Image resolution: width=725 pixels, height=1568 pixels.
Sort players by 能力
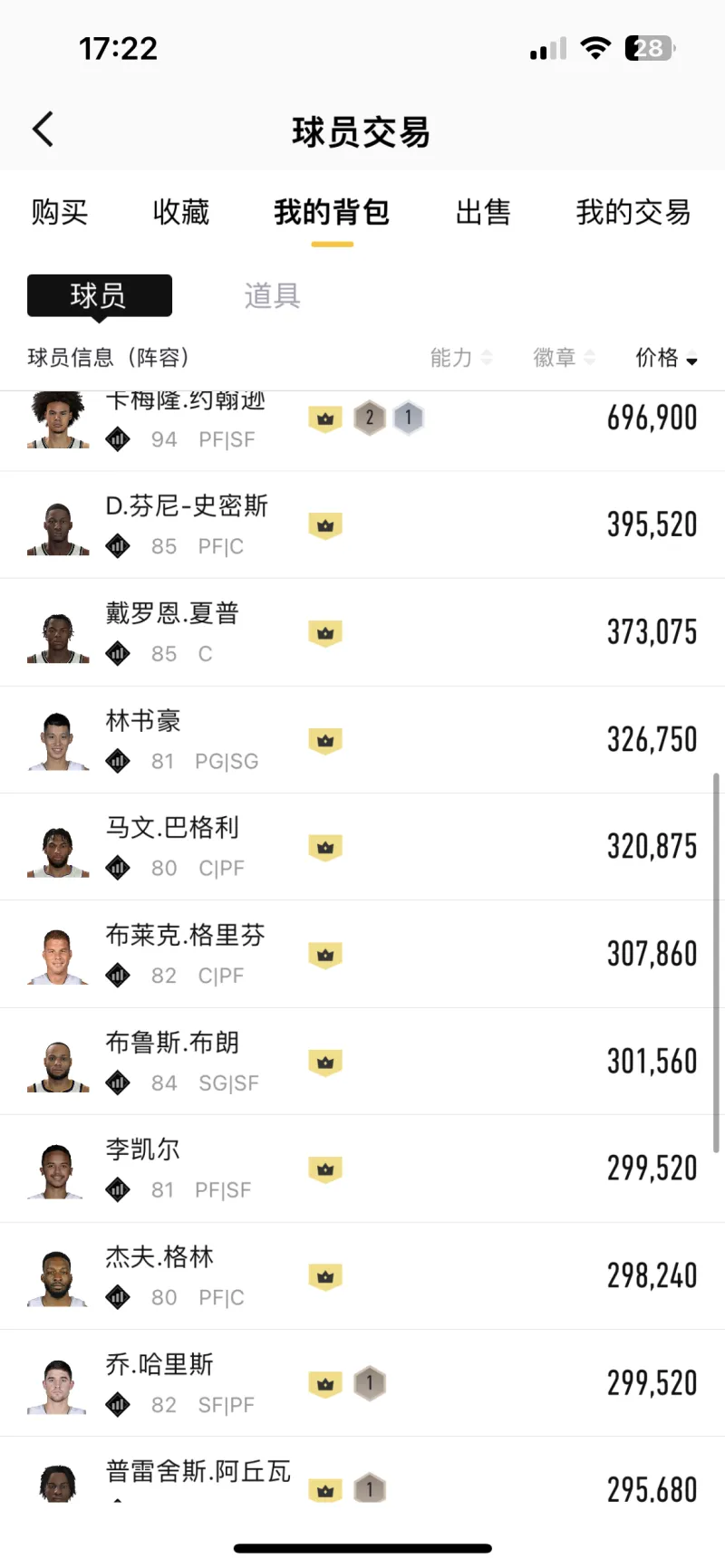pyautogui.click(x=460, y=358)
